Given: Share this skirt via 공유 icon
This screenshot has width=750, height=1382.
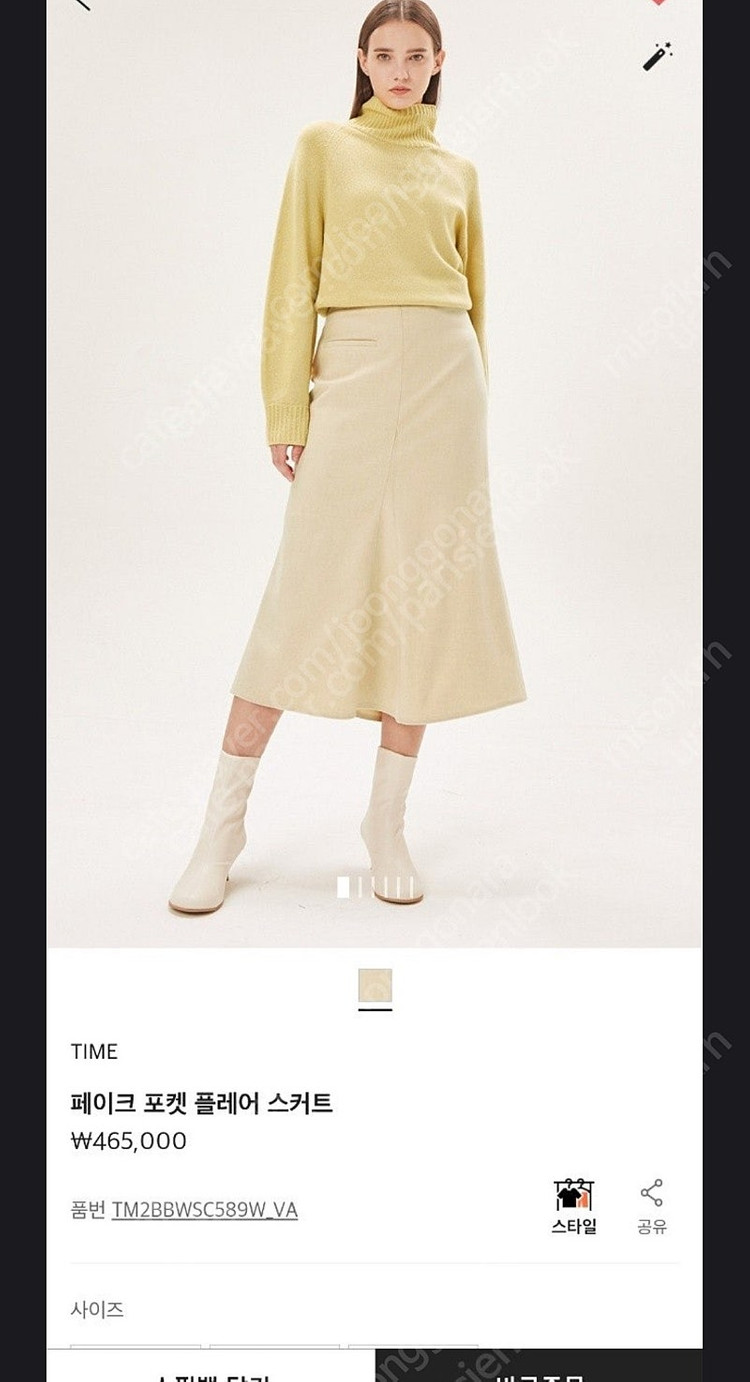Looking at the screenshot, I should pos(652,1207).
